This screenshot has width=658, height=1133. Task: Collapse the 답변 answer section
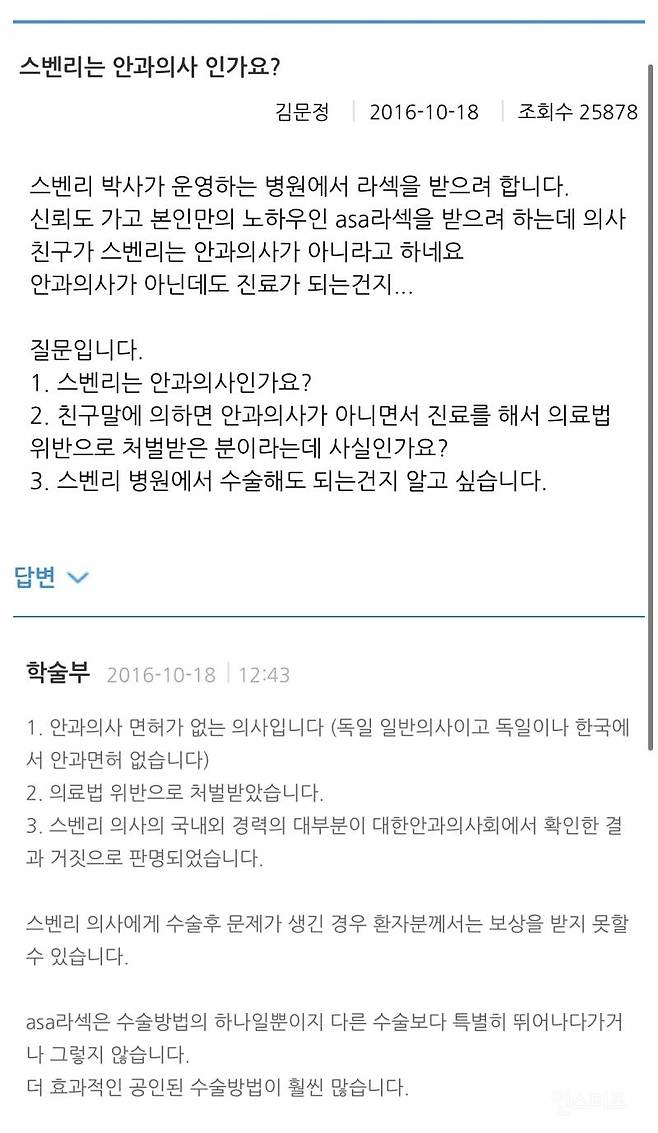click(x=76, y=577)
